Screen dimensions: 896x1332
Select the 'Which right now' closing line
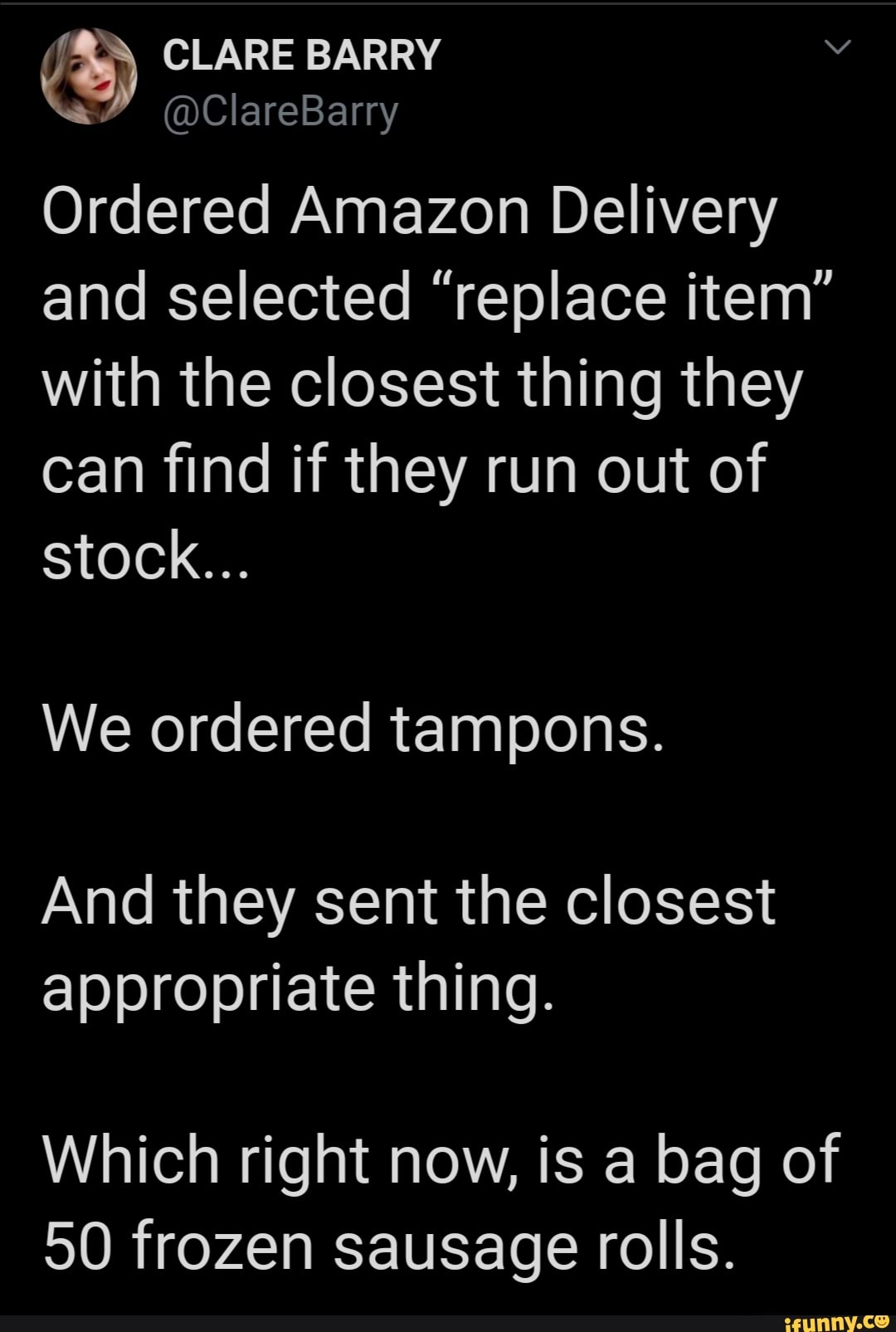tap(440, 1162)
